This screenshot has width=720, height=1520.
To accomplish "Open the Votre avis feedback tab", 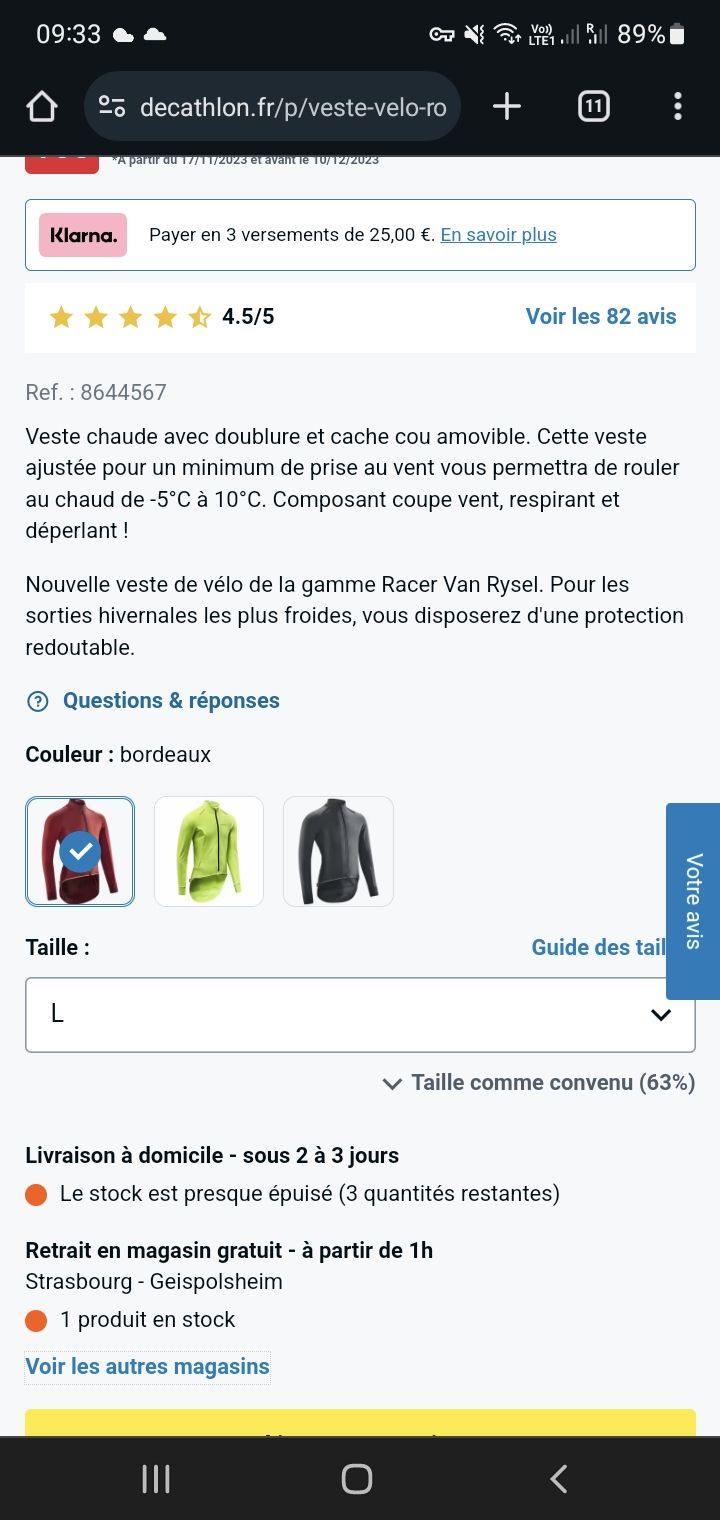I will click(x=693, y=901).
